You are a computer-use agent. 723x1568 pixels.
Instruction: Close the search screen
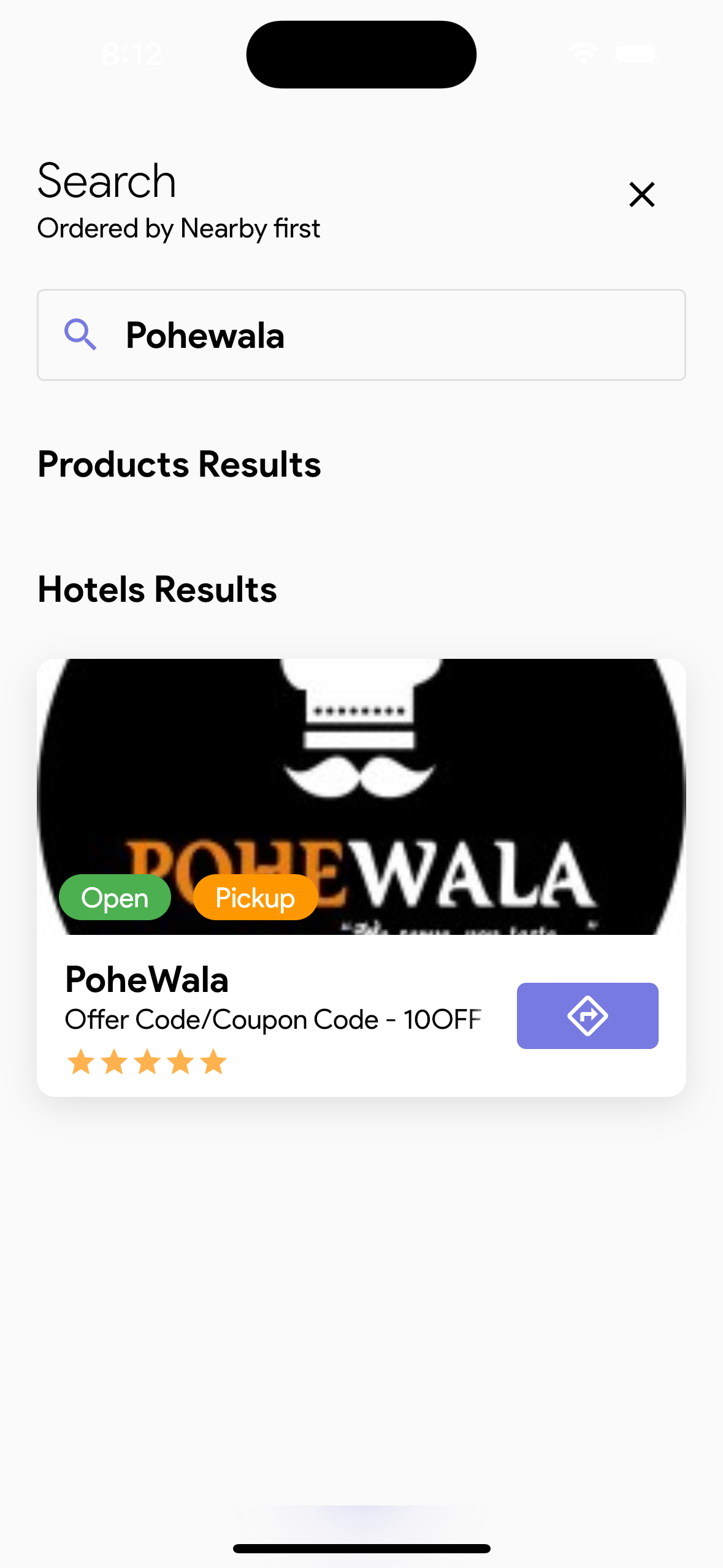pyautogui.click(x=641, y=195)
